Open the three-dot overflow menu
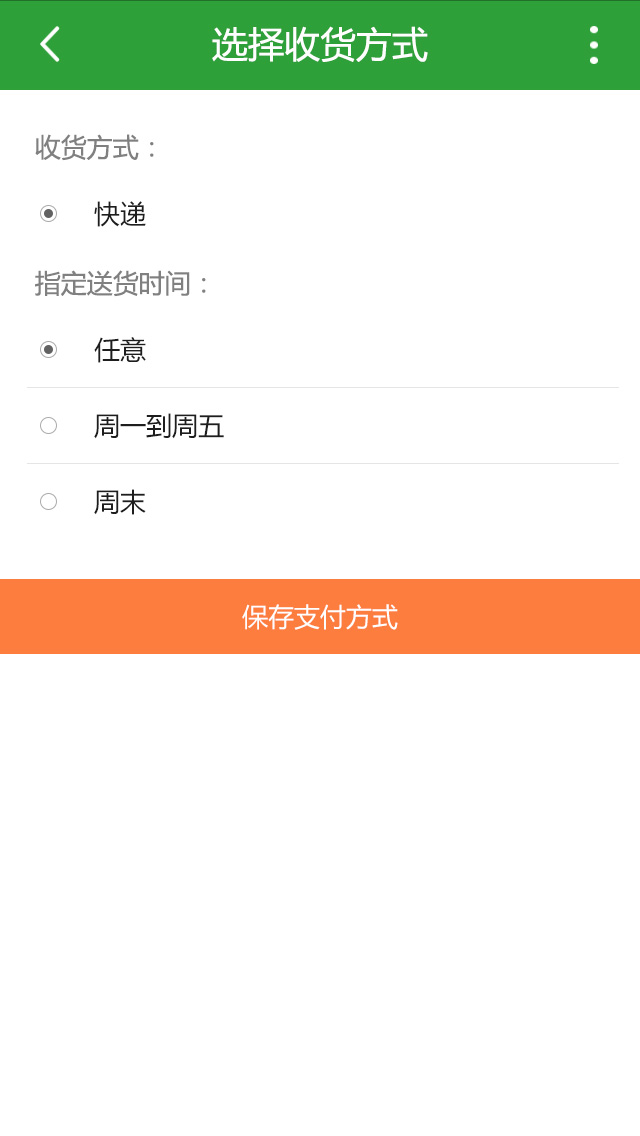 click(x=594, y=45)
